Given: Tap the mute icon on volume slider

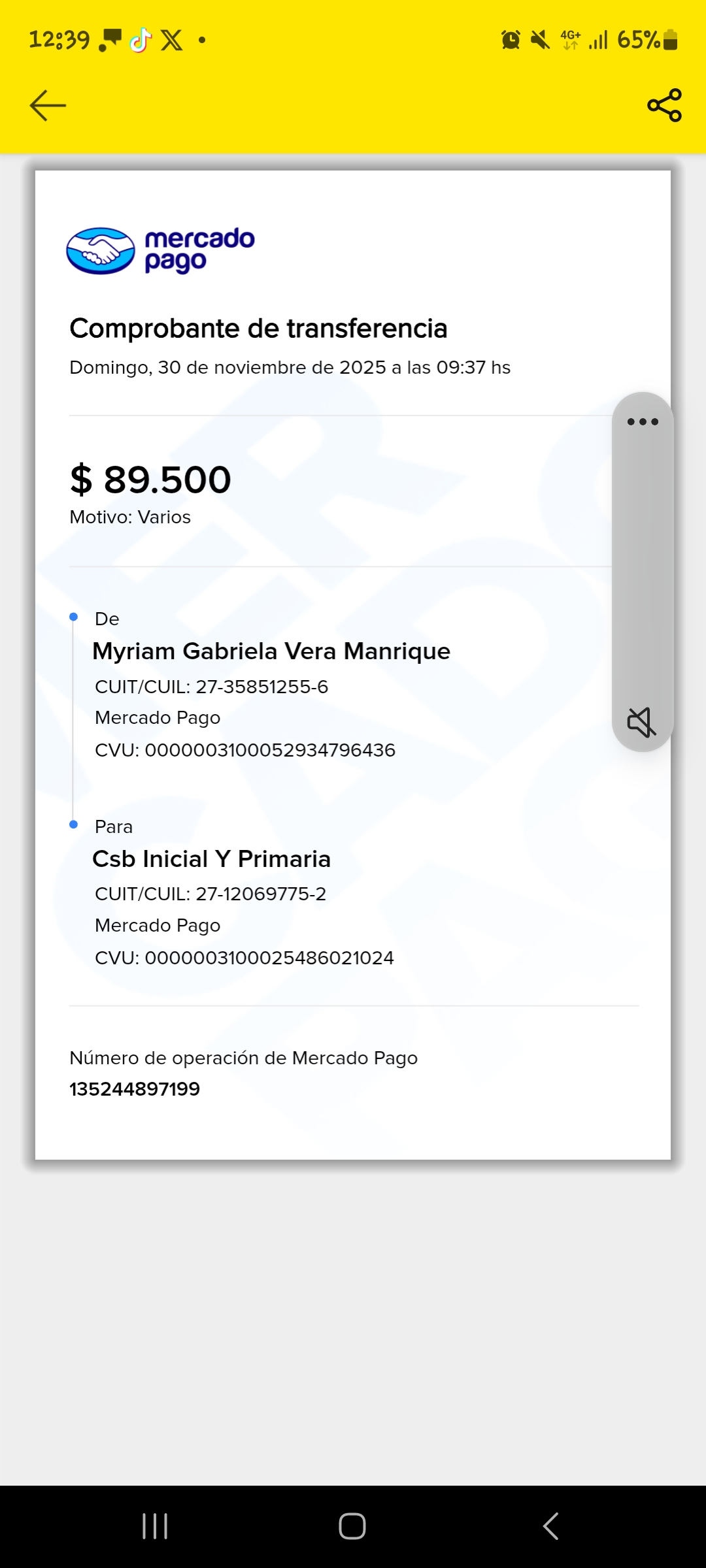Looking at the screenshot, I should (x=641, y=722).
